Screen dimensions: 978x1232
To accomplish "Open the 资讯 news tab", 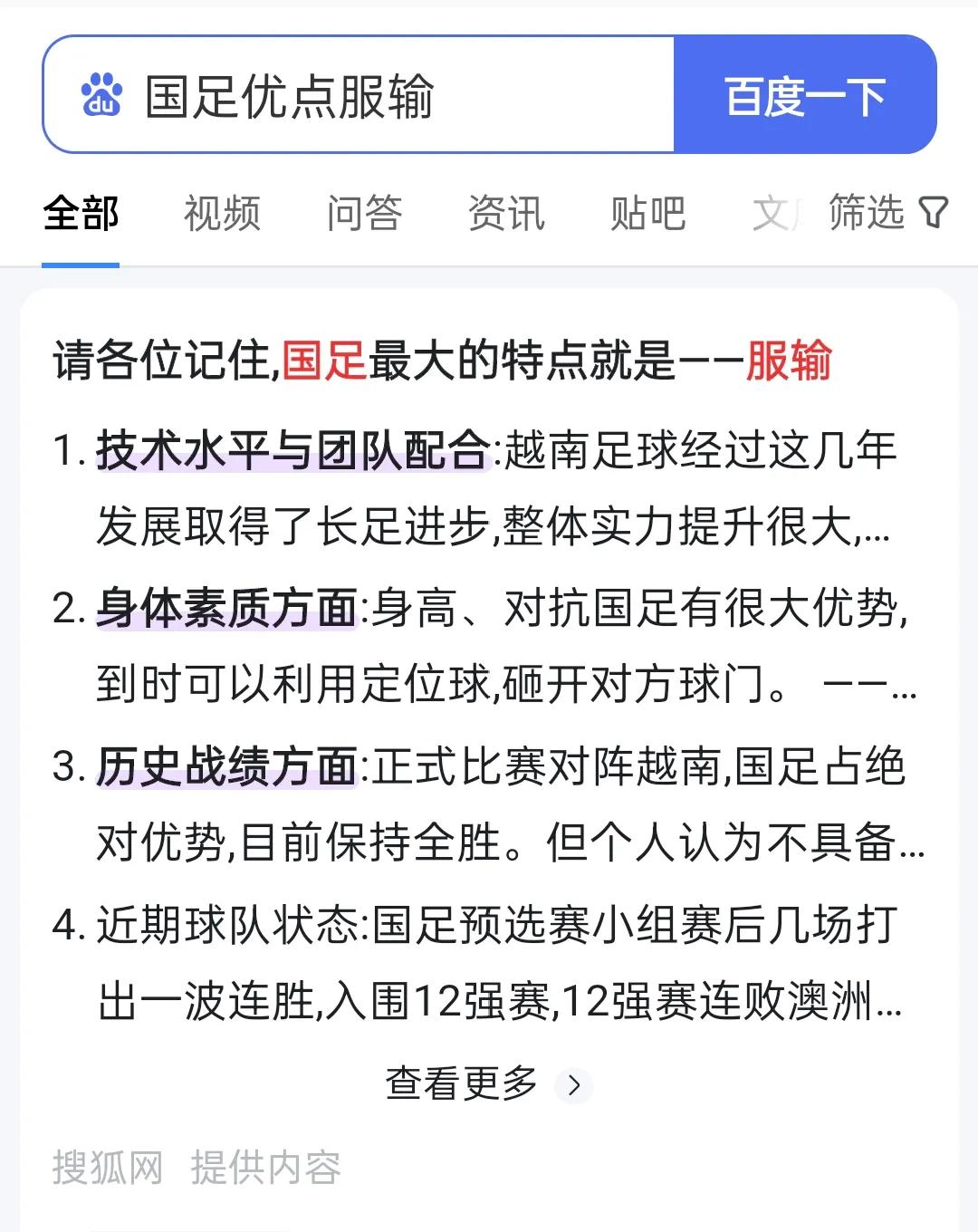I will 507,214.
